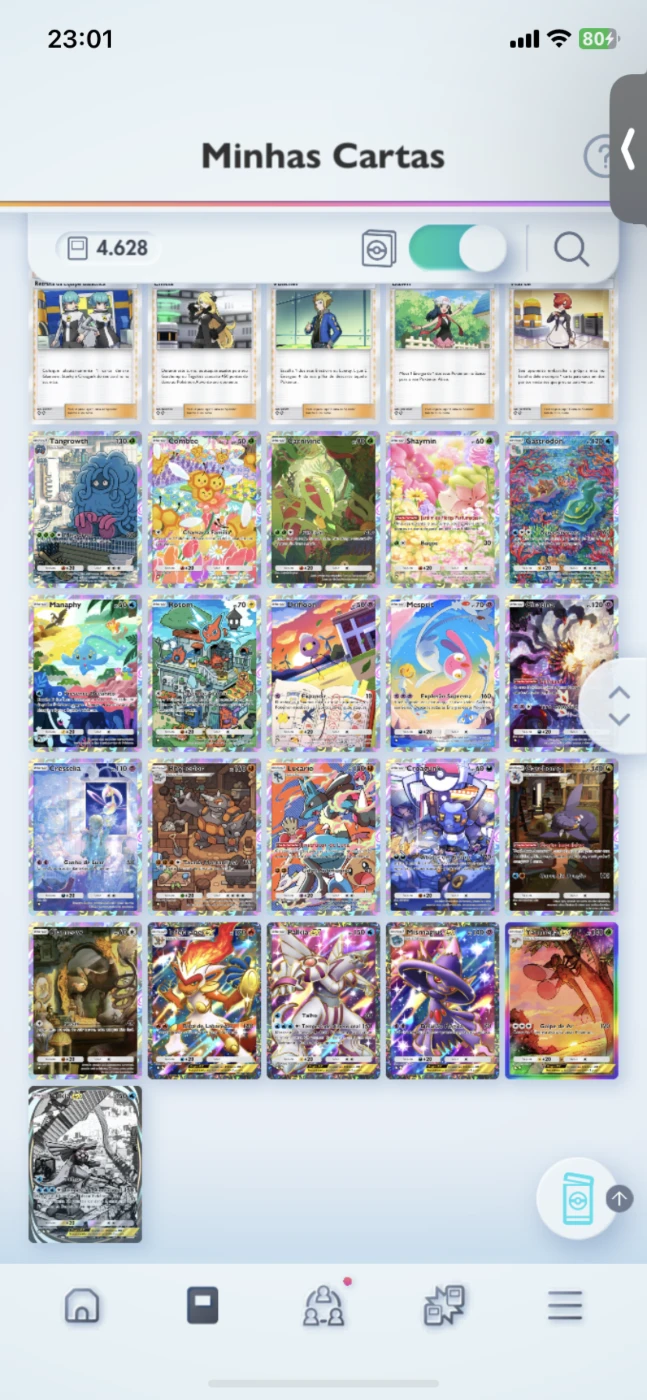This screenshot has height=1400, width=647.
Task: Open the search magnifier in the cards bar
Action: click(x=571, y=248)
